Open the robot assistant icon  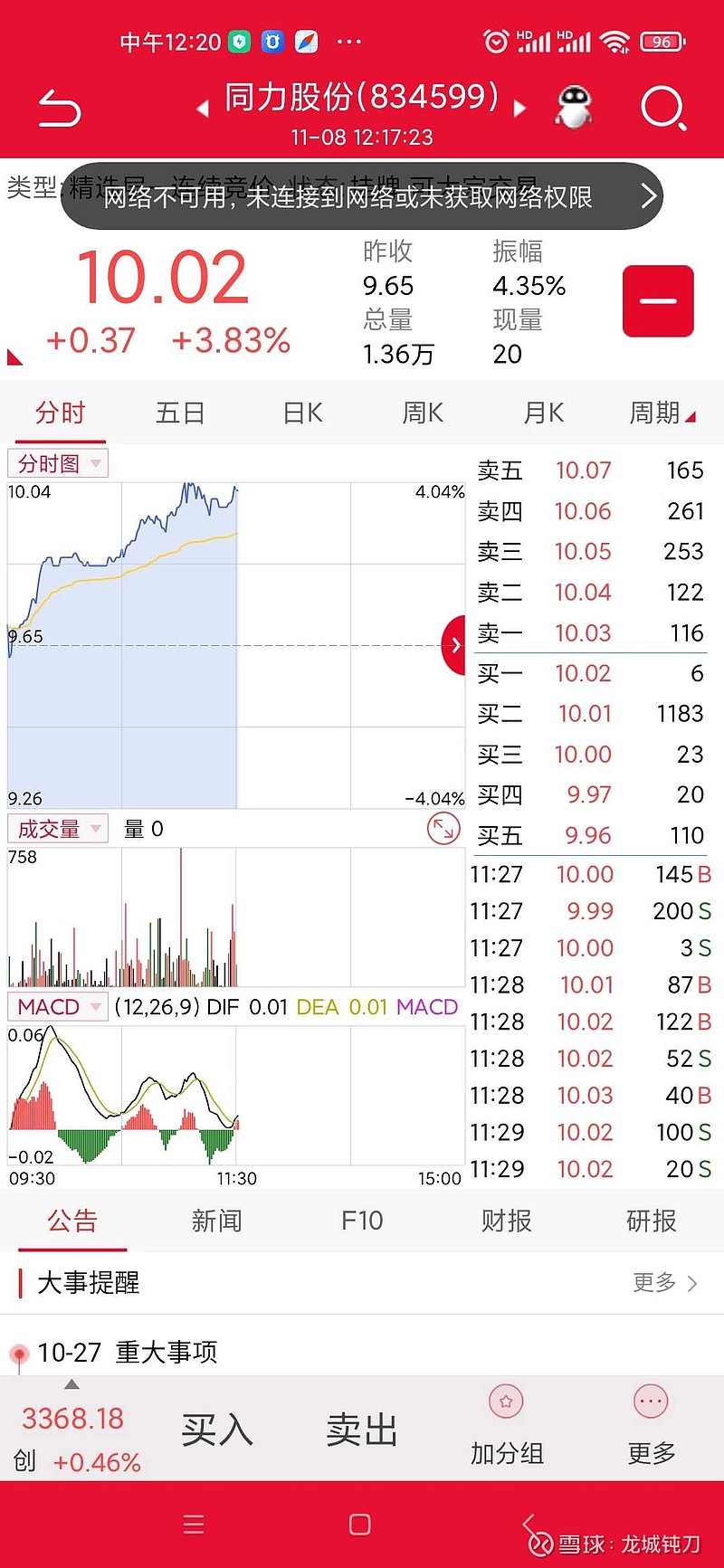pyautogui.click(x=573, y=108)
